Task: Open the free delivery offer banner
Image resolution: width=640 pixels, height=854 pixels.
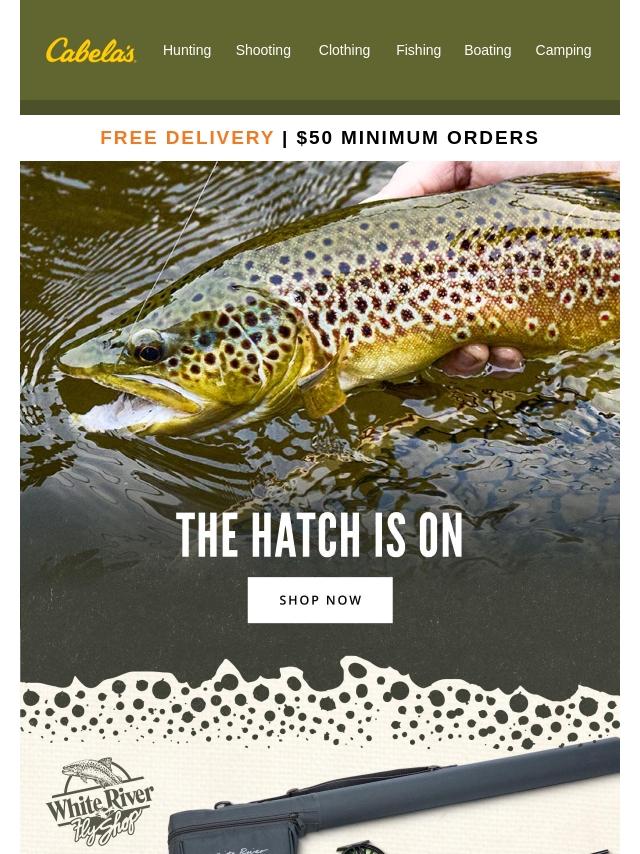Action: 320,138
